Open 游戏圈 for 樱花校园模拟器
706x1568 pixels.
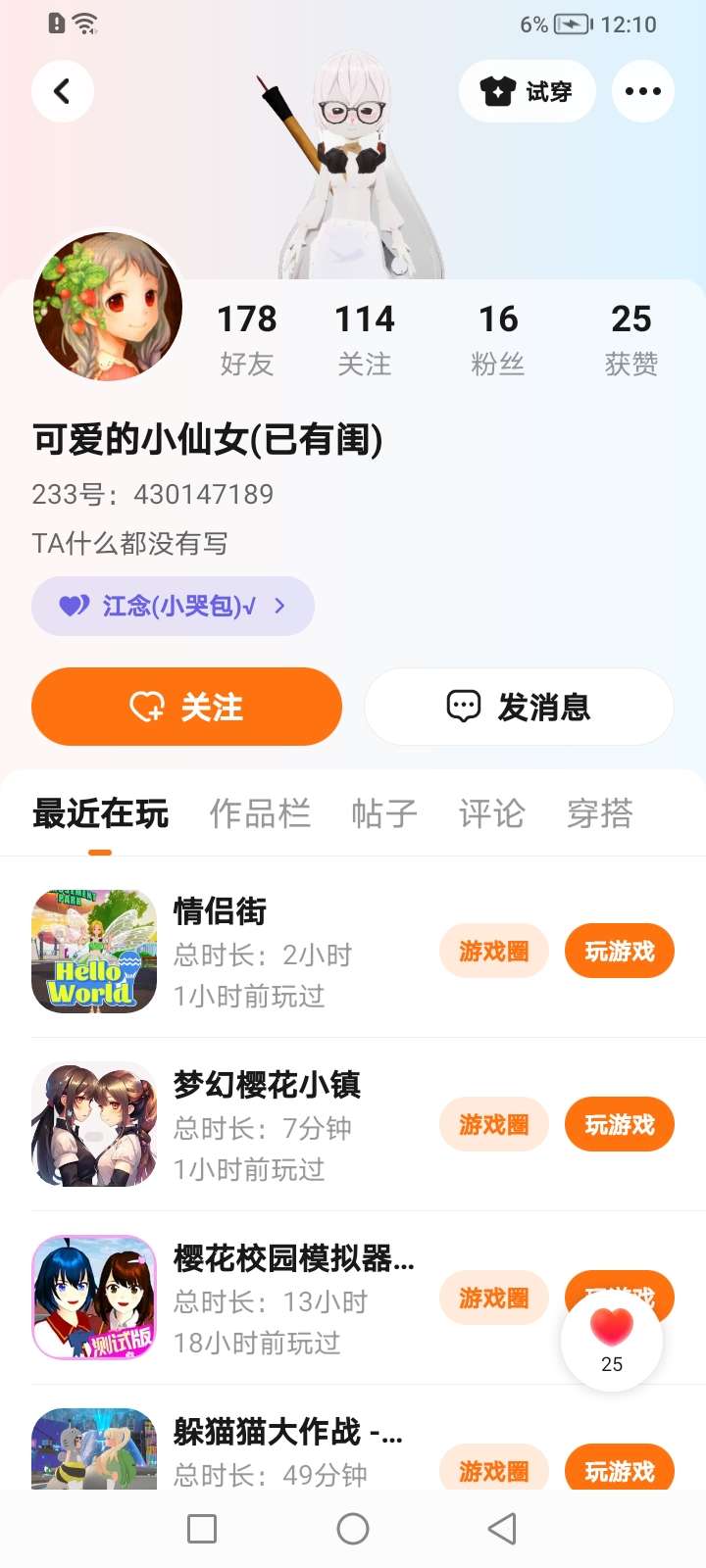click(x=493, y=1298)
